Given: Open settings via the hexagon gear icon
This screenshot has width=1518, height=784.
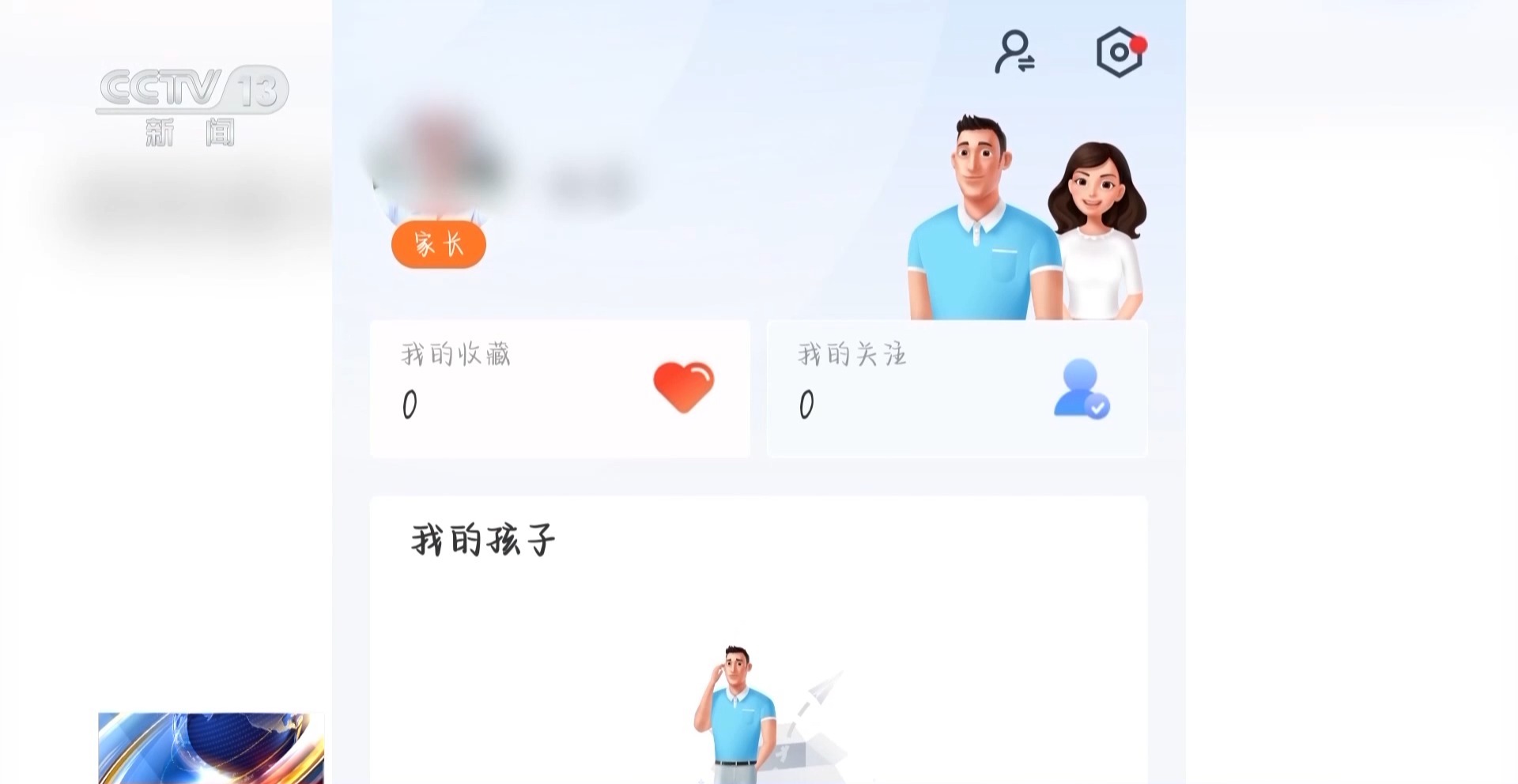Looking at the screenshot, I should [1120, 53].
